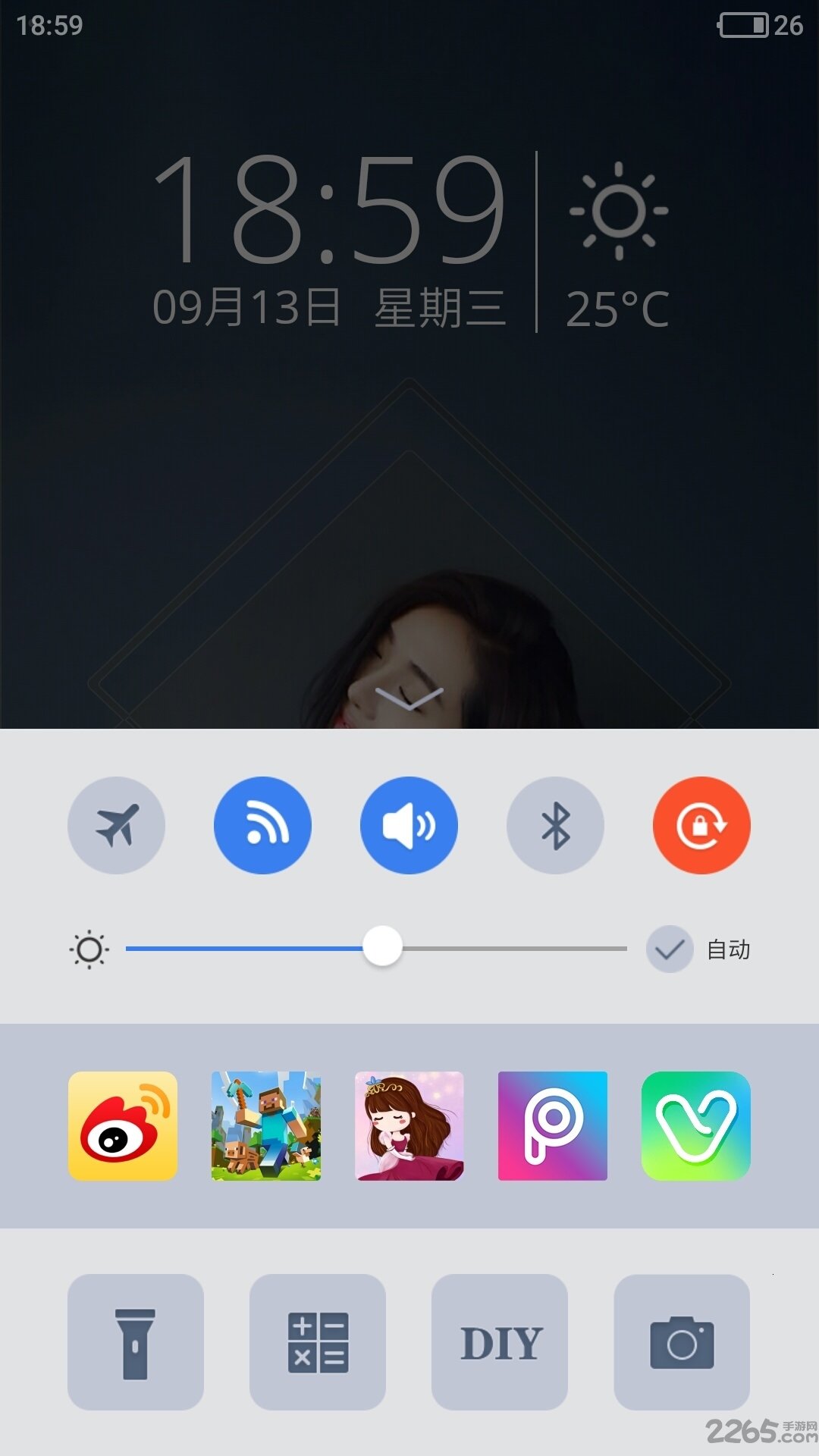Screen dimensions: 819x1456
Task: Tap the brightness sun icon
Action: (89, 949)
